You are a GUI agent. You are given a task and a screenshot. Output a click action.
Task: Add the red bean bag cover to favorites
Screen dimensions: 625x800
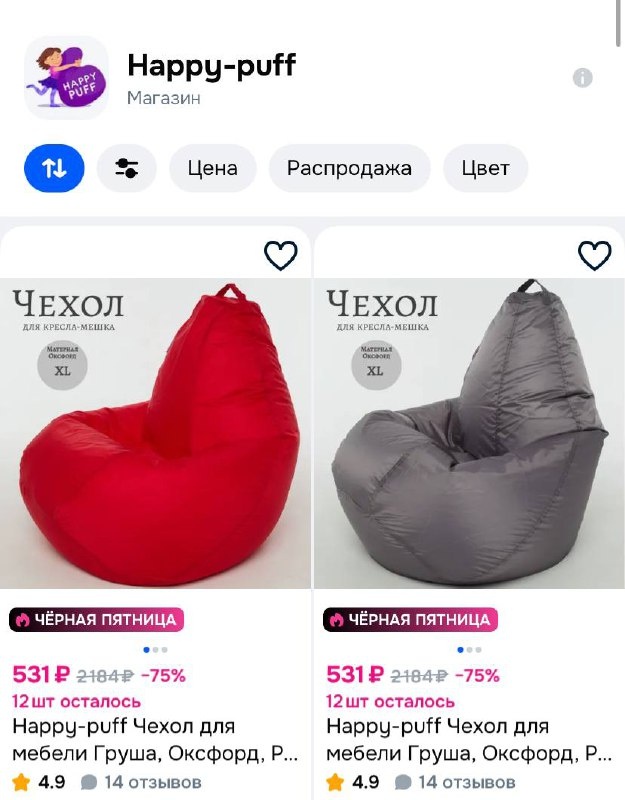[x=280, y=256]
